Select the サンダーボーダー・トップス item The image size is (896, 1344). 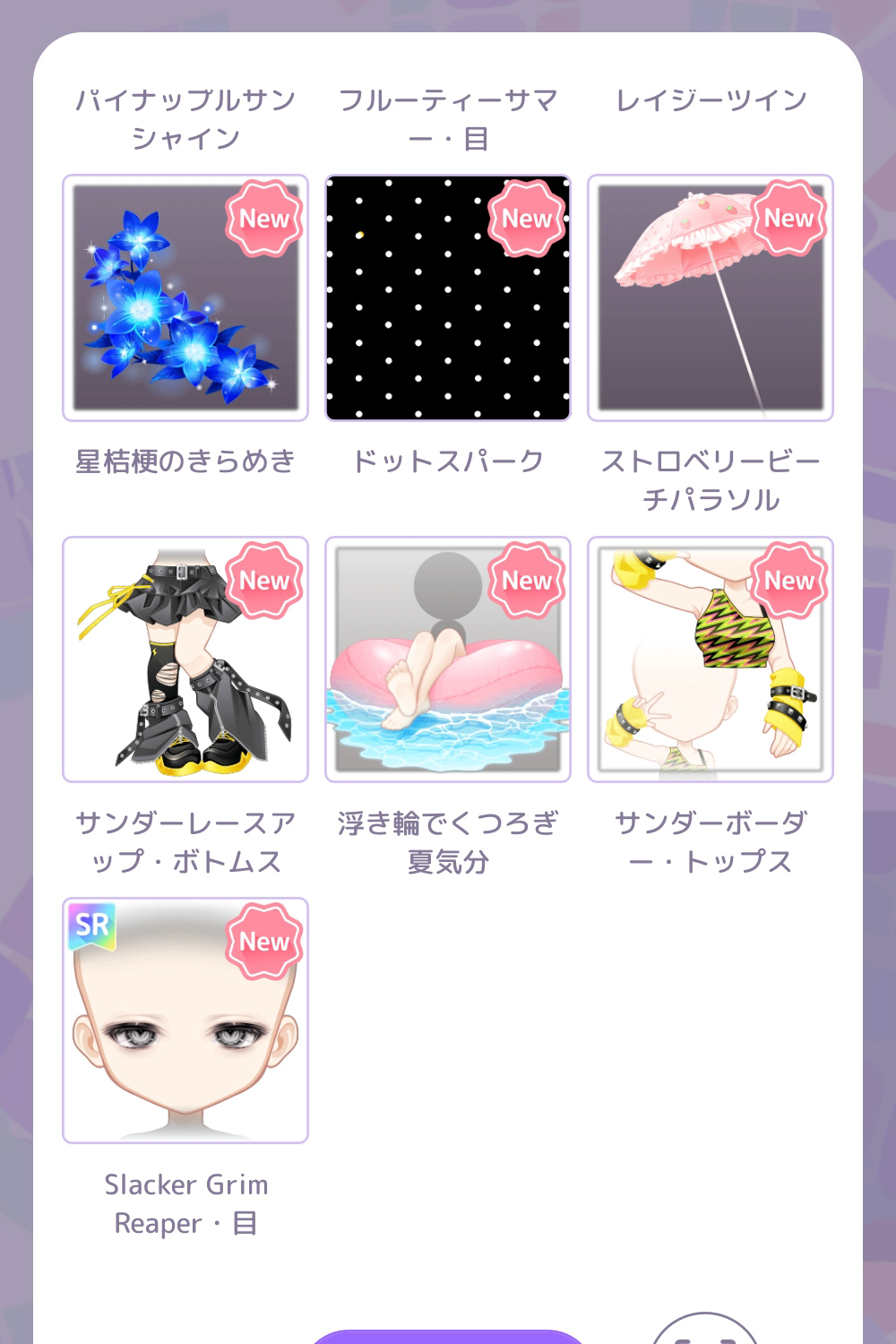coord(710,659)
